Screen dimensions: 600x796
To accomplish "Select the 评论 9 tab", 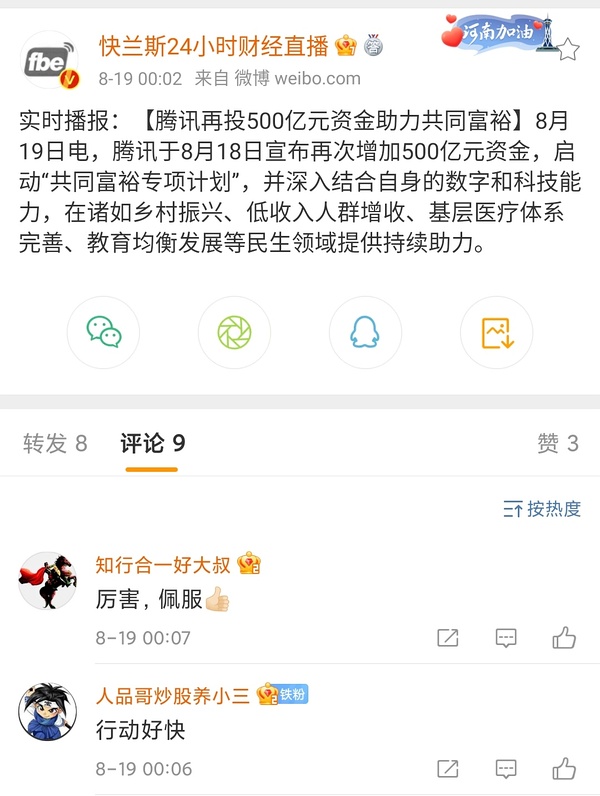I will [x=152, y=444].
